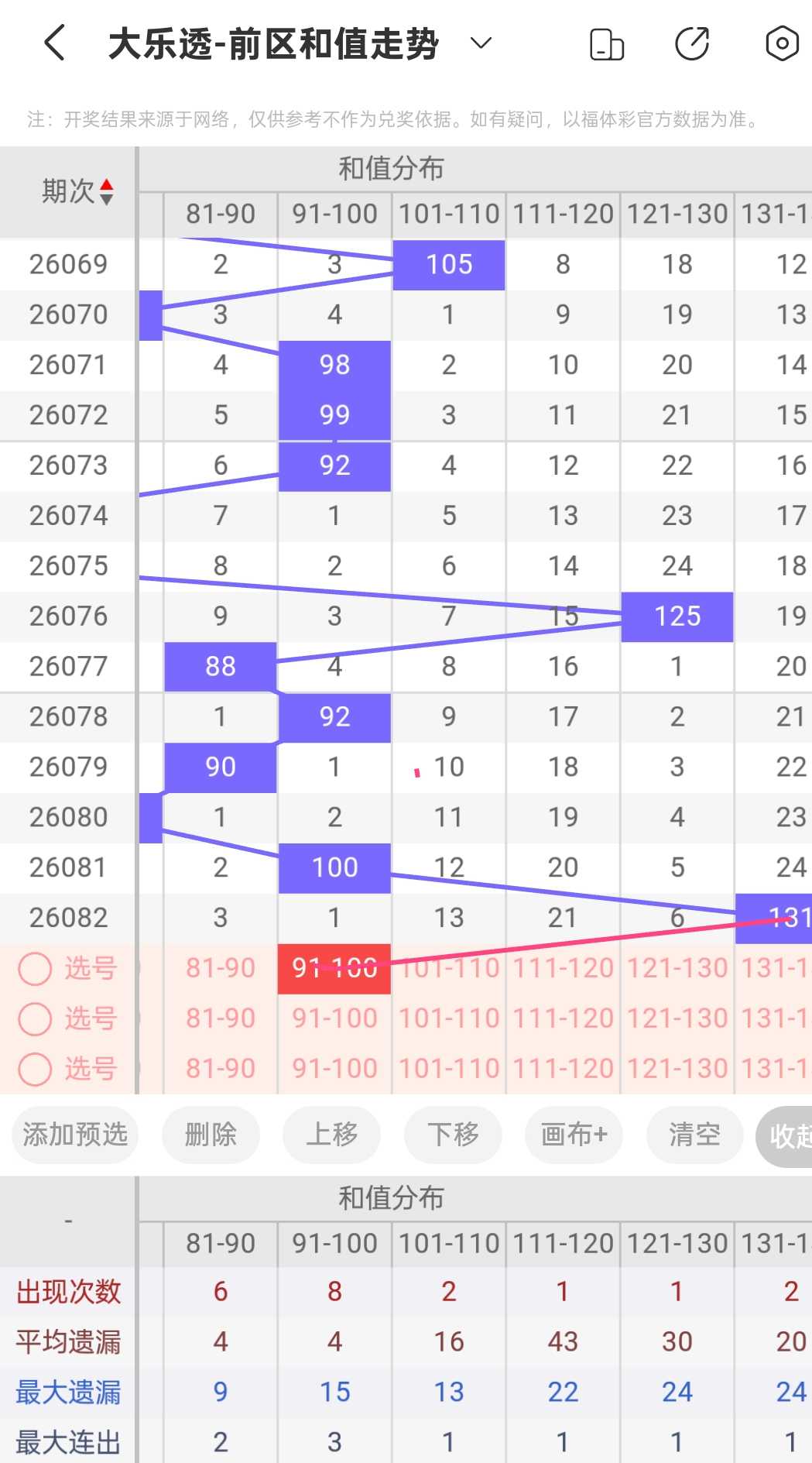
Task: Expand the 大乐透-前区和值走势 title dropdown
Action: tap(481, 43)
